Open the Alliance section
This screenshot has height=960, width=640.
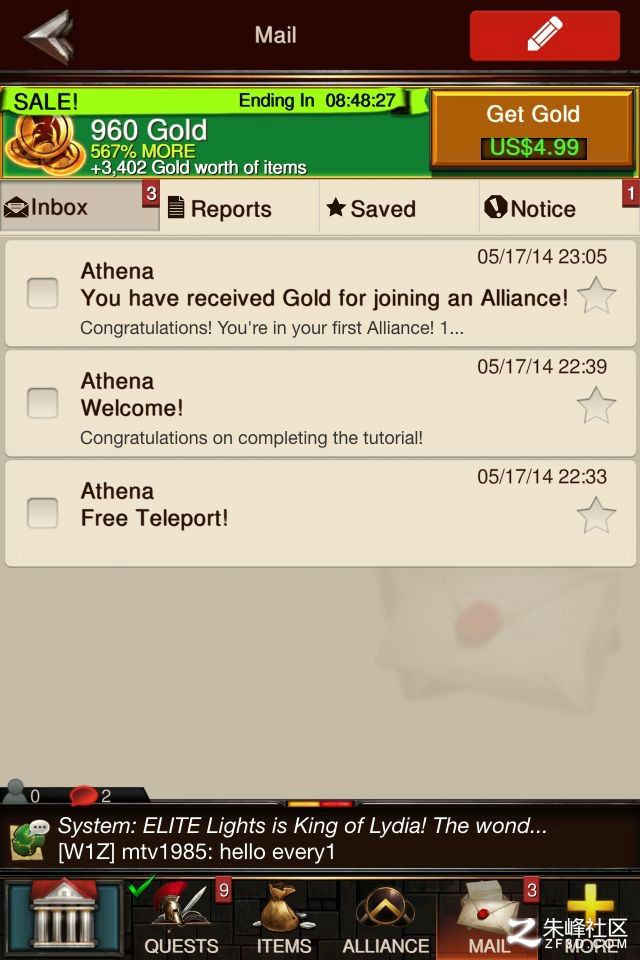tap(386, 920)
